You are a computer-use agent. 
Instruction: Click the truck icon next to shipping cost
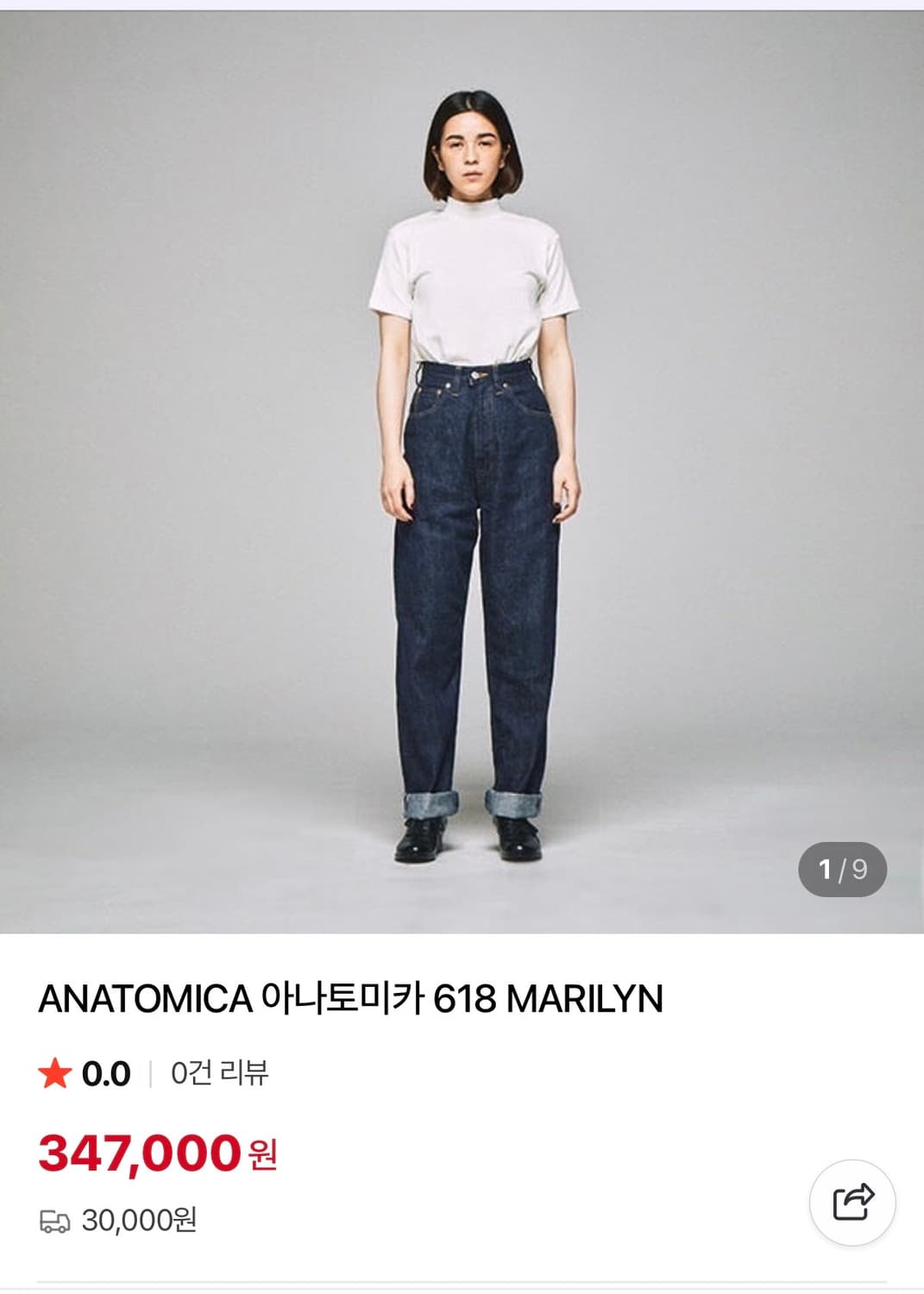tap(55, 1222)
